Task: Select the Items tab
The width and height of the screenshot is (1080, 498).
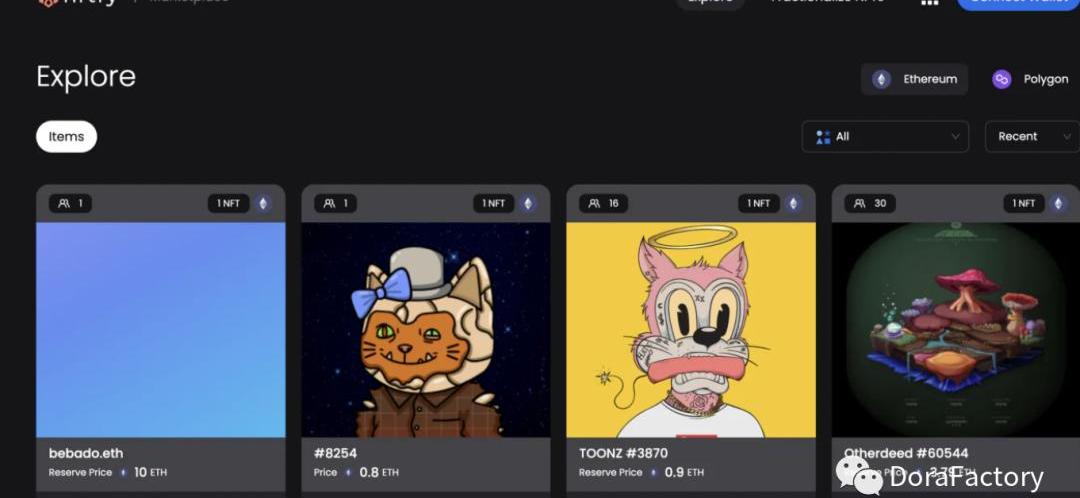Action: 66,136
